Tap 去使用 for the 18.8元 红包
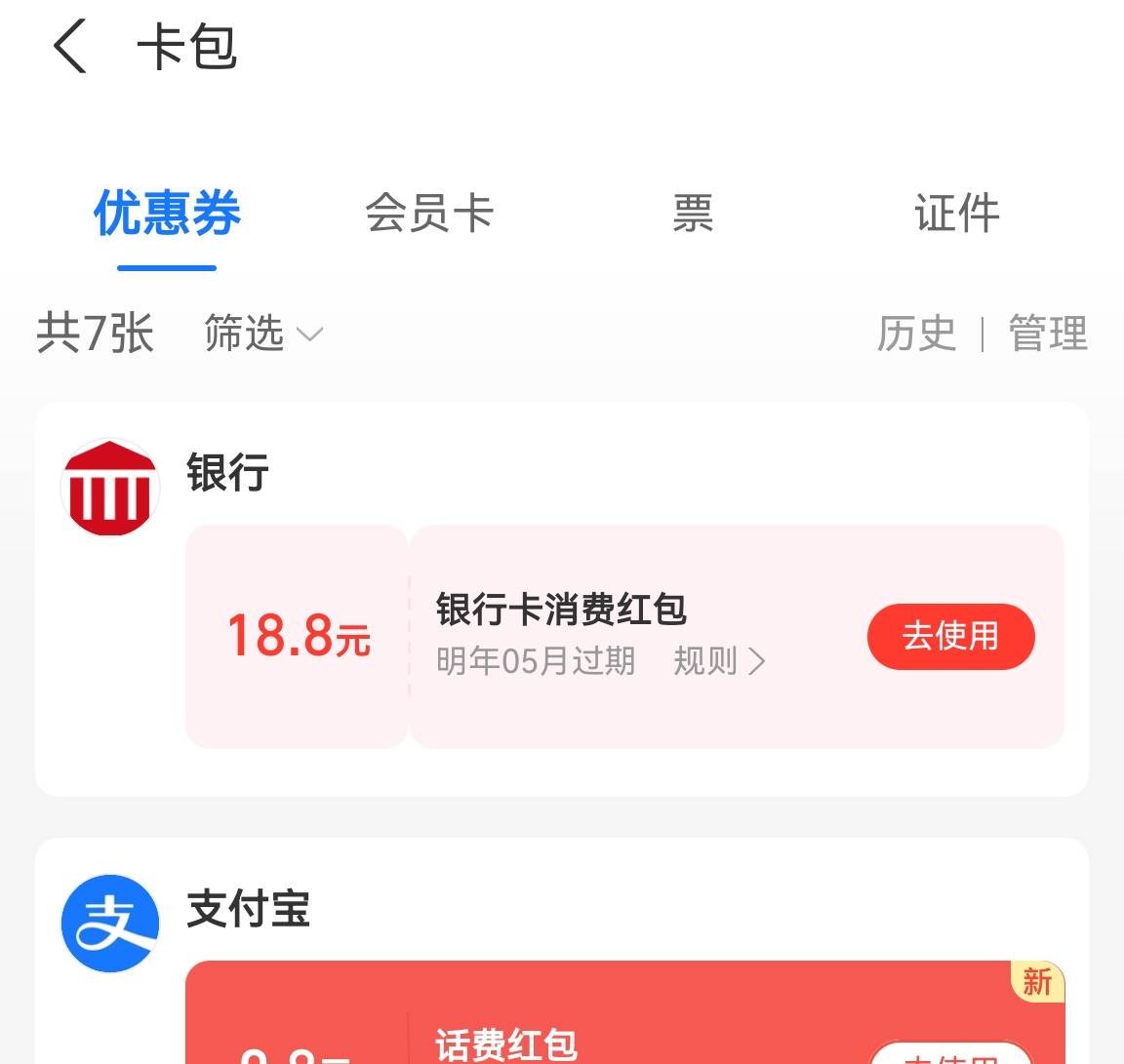 [950, 636]
